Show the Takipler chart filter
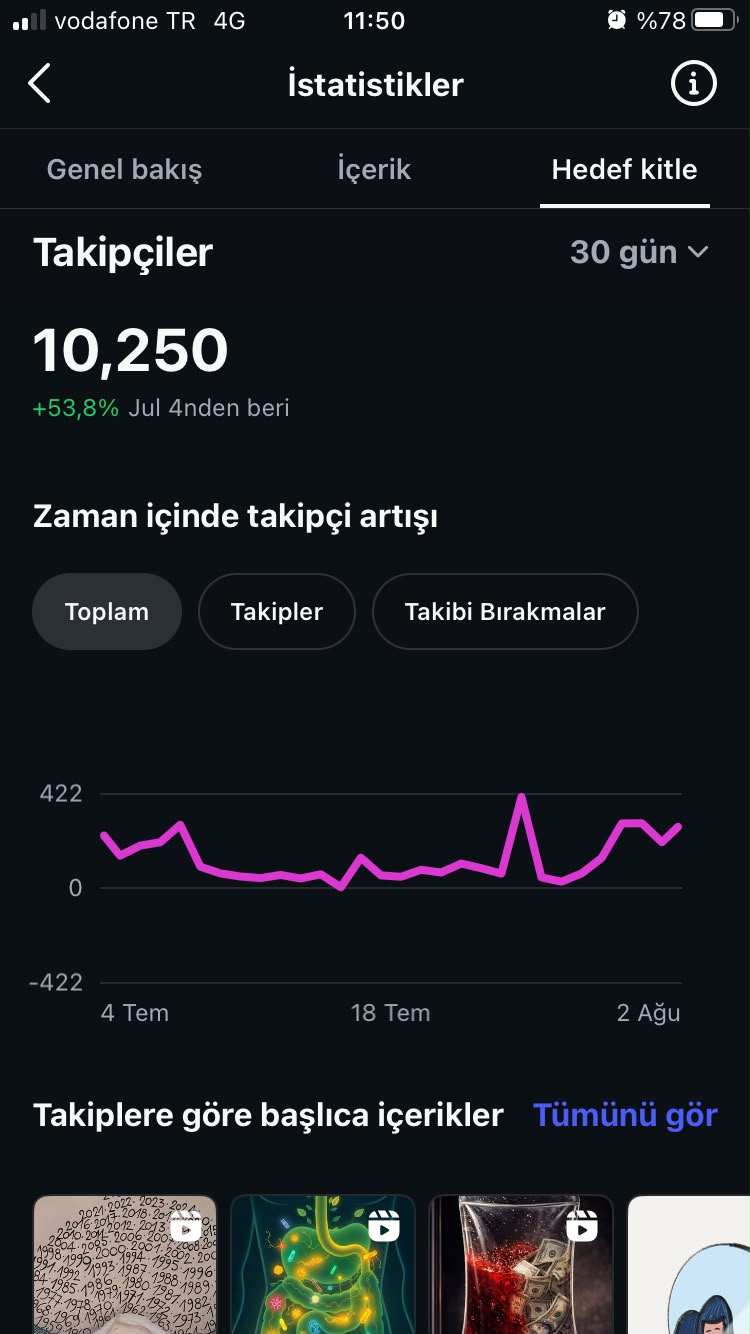The width and height of the screenshot is (750, 1334). [x=277, y=611]
